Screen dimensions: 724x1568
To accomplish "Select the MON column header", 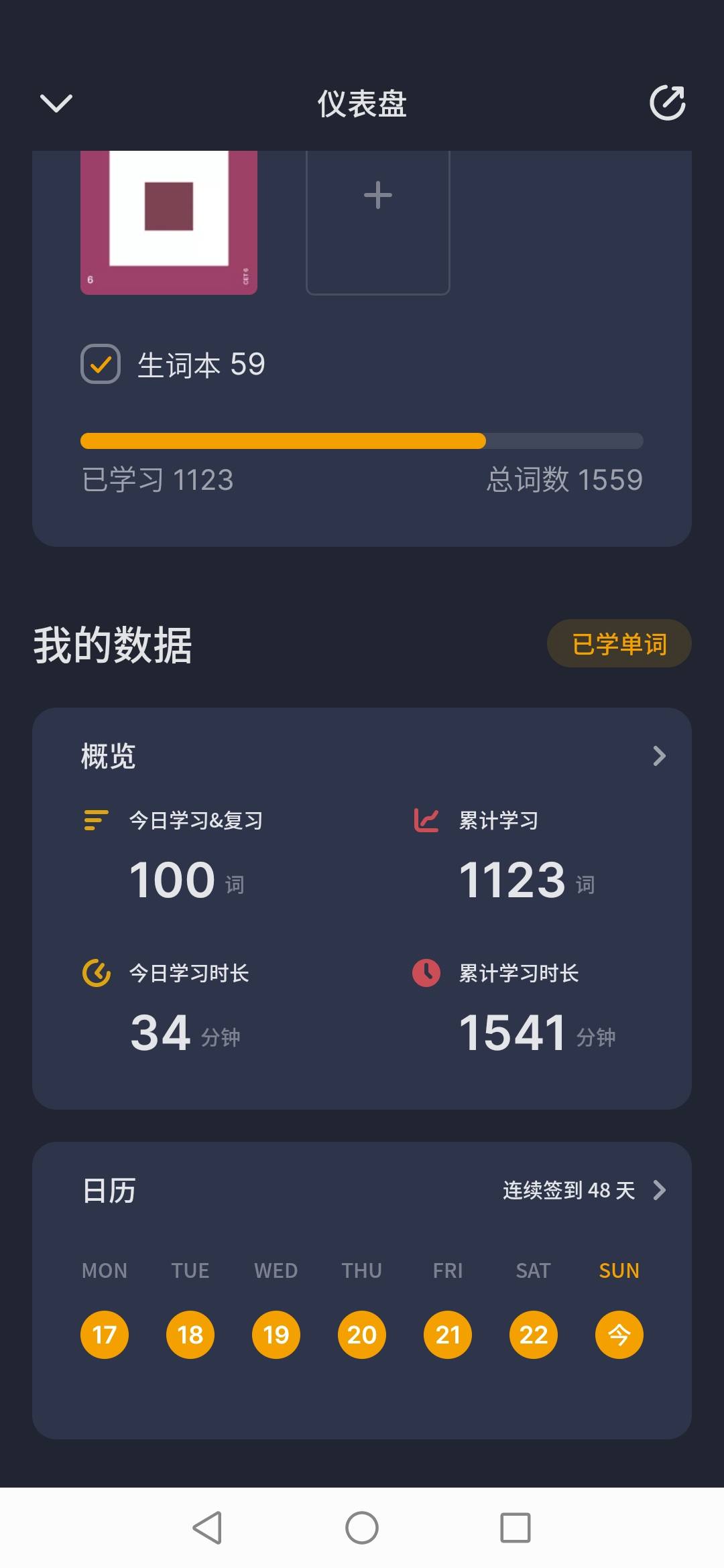I will click(104, 1270).
